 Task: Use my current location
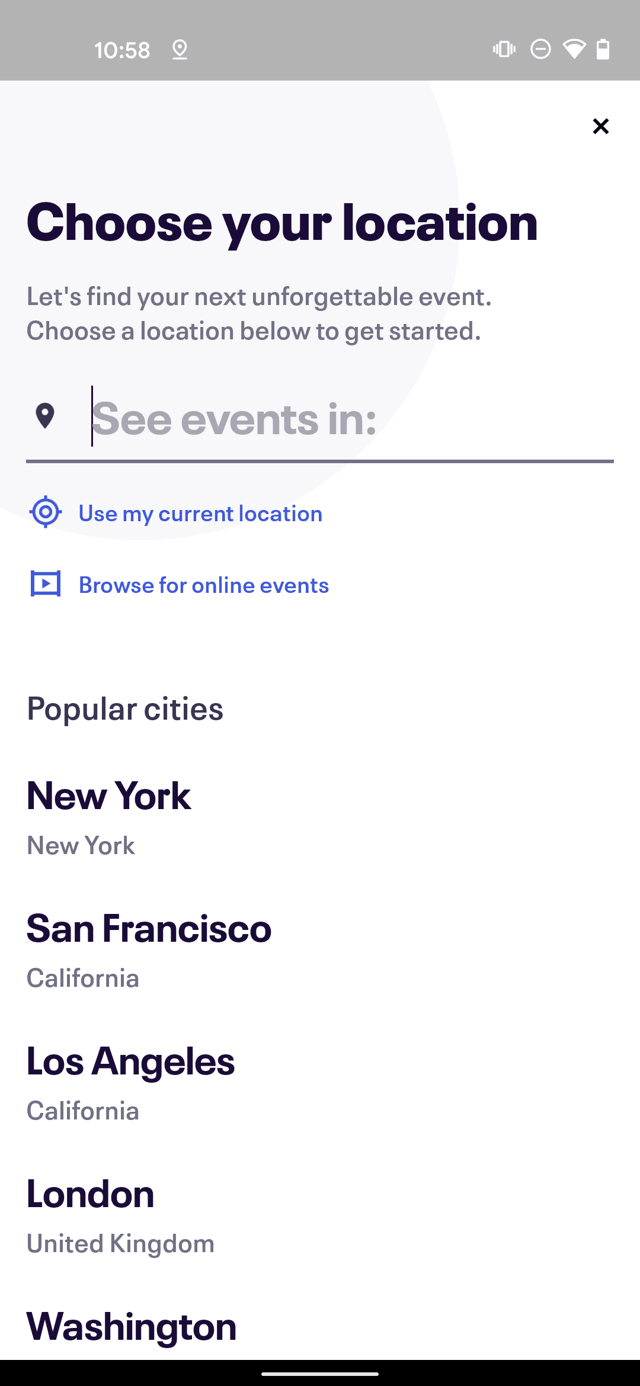(x=175, y=513)
